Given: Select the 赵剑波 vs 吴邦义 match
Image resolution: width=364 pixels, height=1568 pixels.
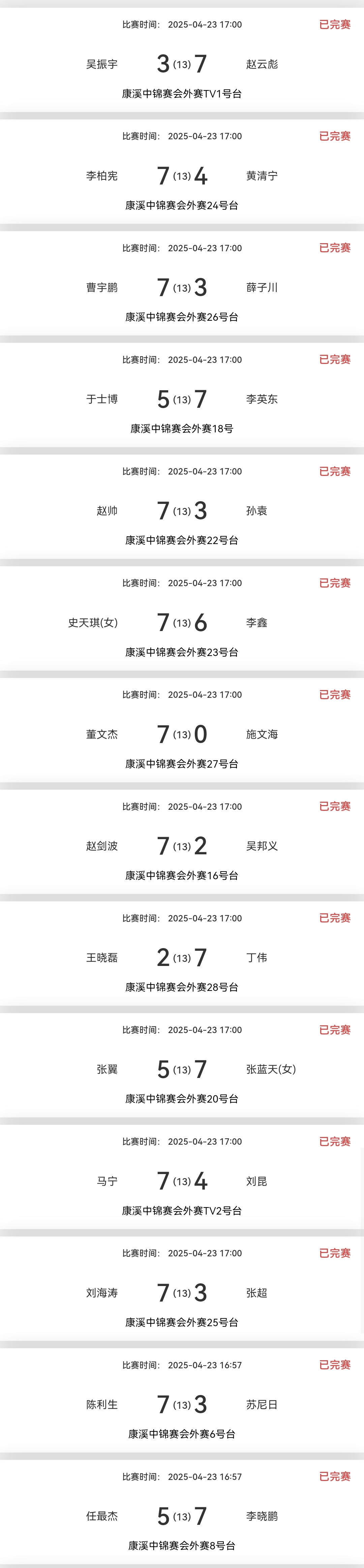Looking at the screenshot, I should [x=182, y=846].
